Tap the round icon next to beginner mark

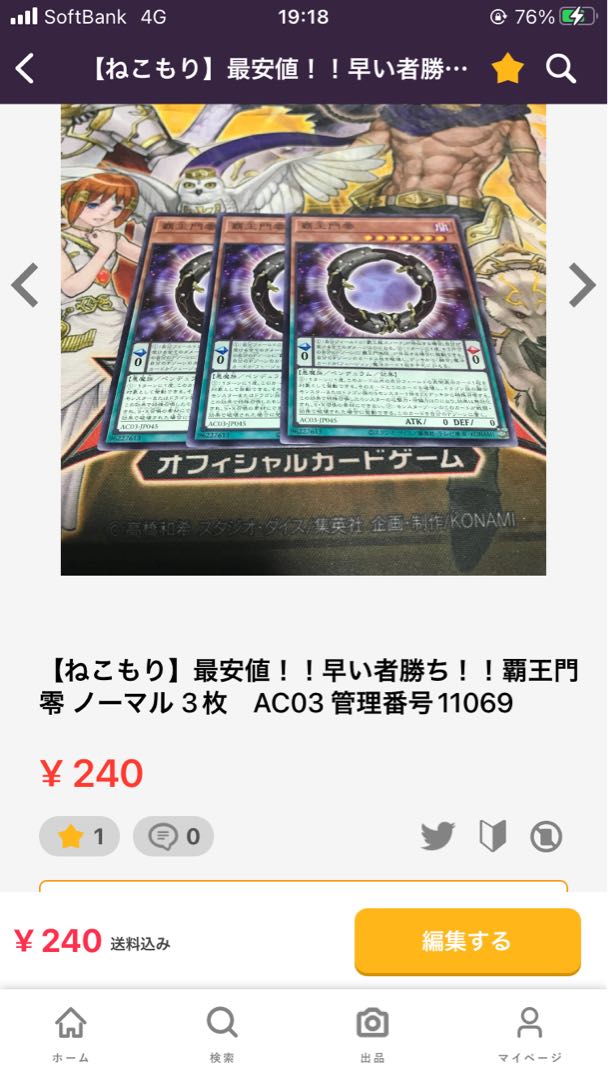546,836
